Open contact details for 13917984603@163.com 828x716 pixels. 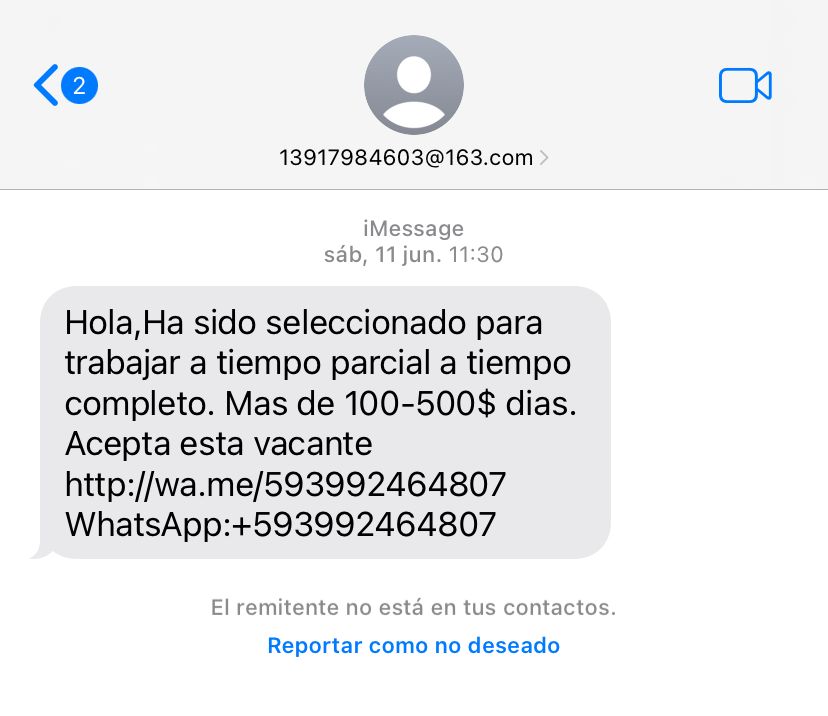(x=414, y=157)
